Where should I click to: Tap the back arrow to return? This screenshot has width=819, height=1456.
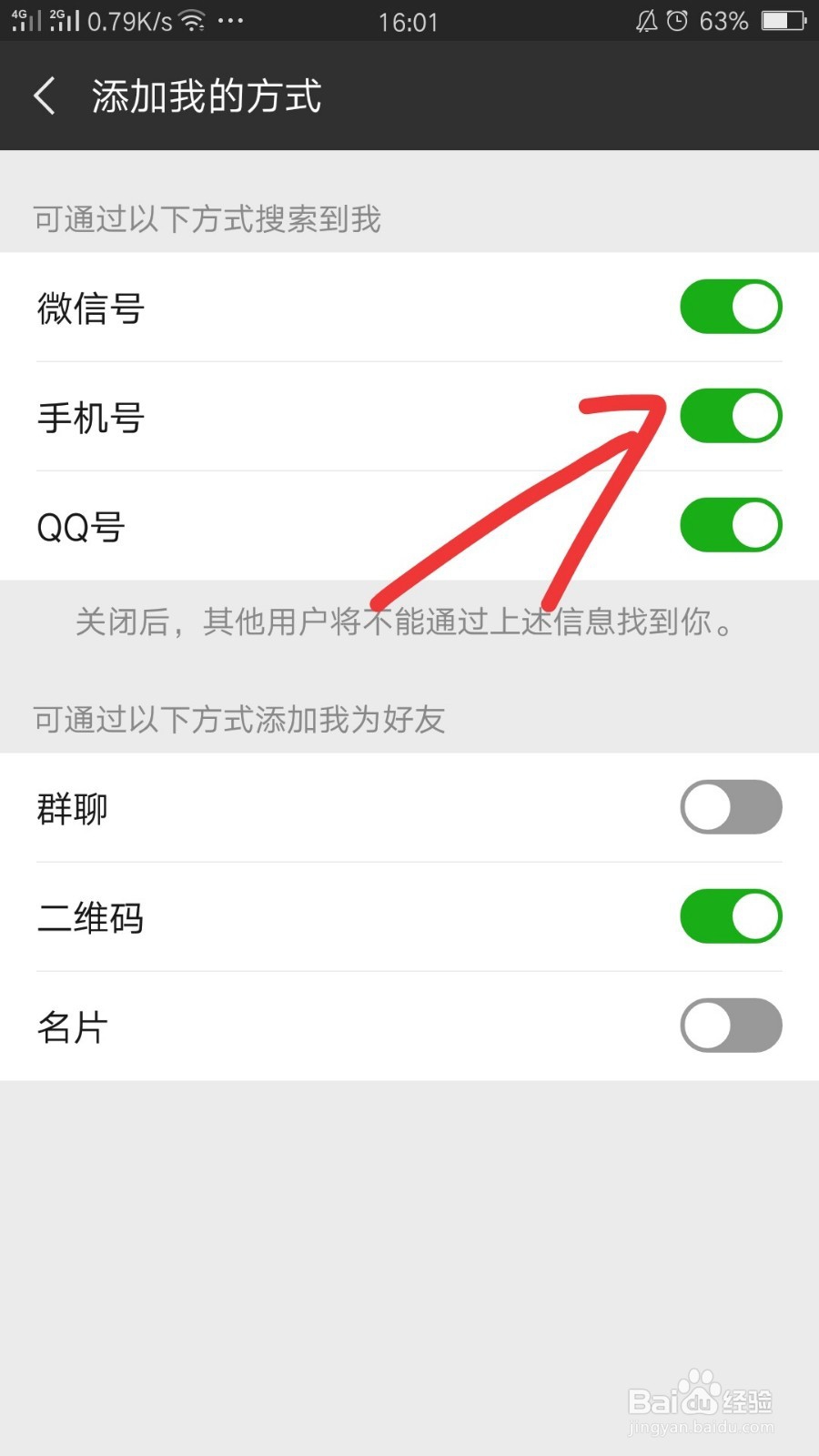[44, 96]
